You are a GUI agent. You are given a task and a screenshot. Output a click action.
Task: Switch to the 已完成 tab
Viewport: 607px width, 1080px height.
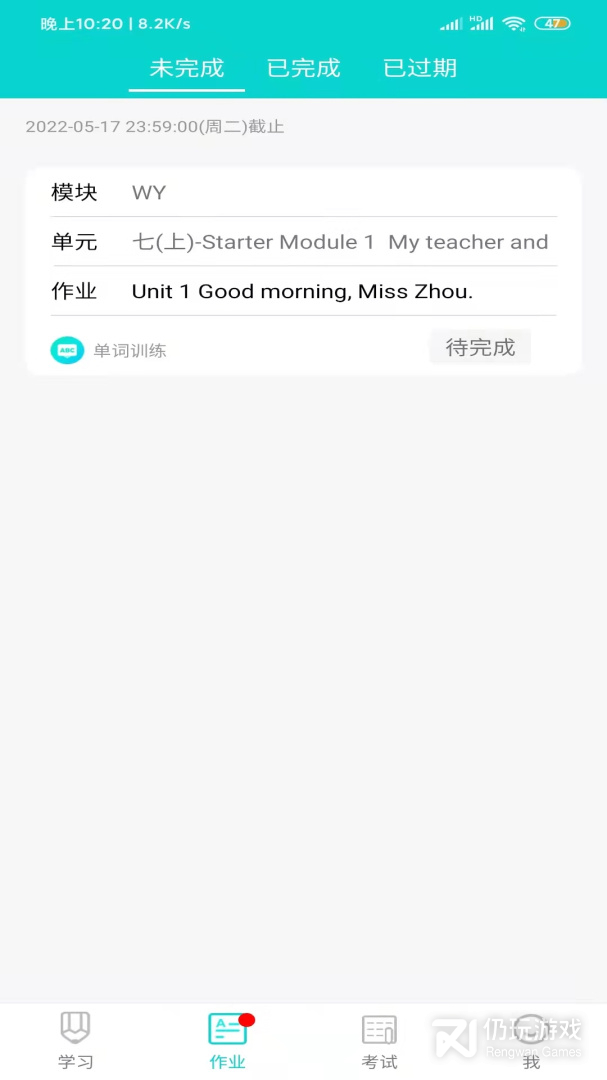point(303,68)
